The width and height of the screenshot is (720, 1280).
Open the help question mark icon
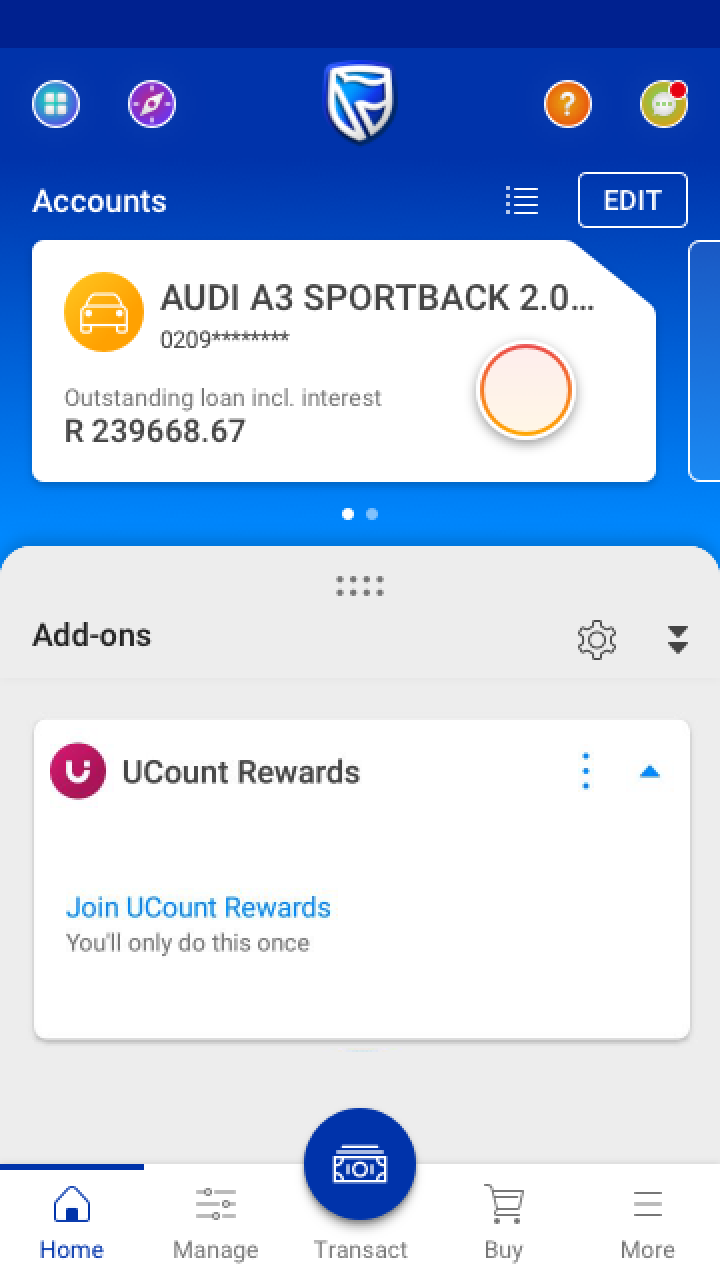coord(567,104)
